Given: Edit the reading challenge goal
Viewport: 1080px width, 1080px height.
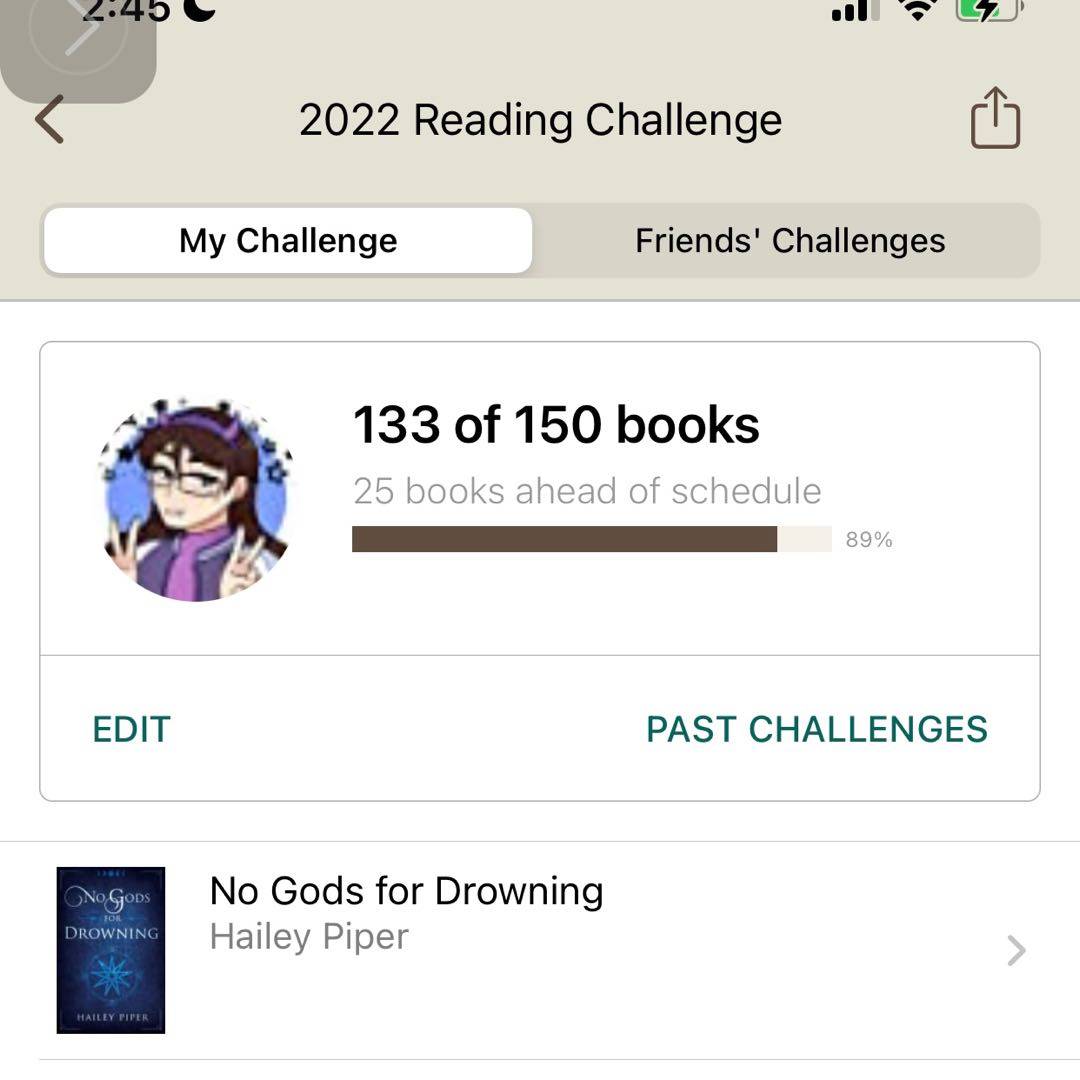Looking at the screenshot, I should [131, 729].
